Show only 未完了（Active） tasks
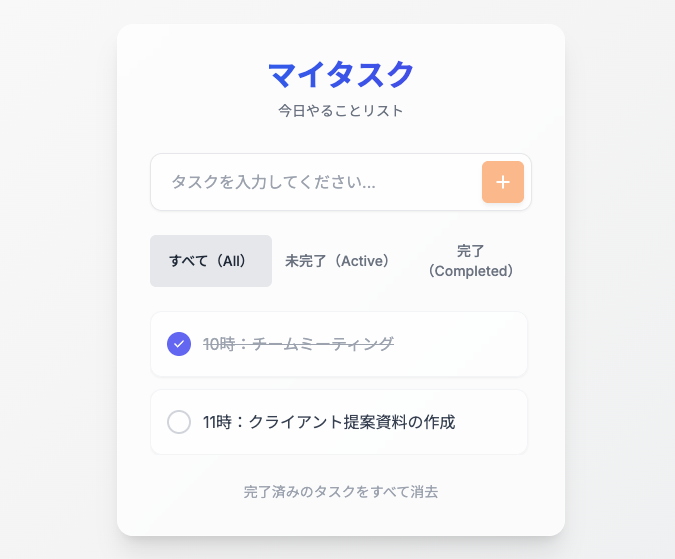The height and width of the screenshot is (559, 675). (337, 261)
